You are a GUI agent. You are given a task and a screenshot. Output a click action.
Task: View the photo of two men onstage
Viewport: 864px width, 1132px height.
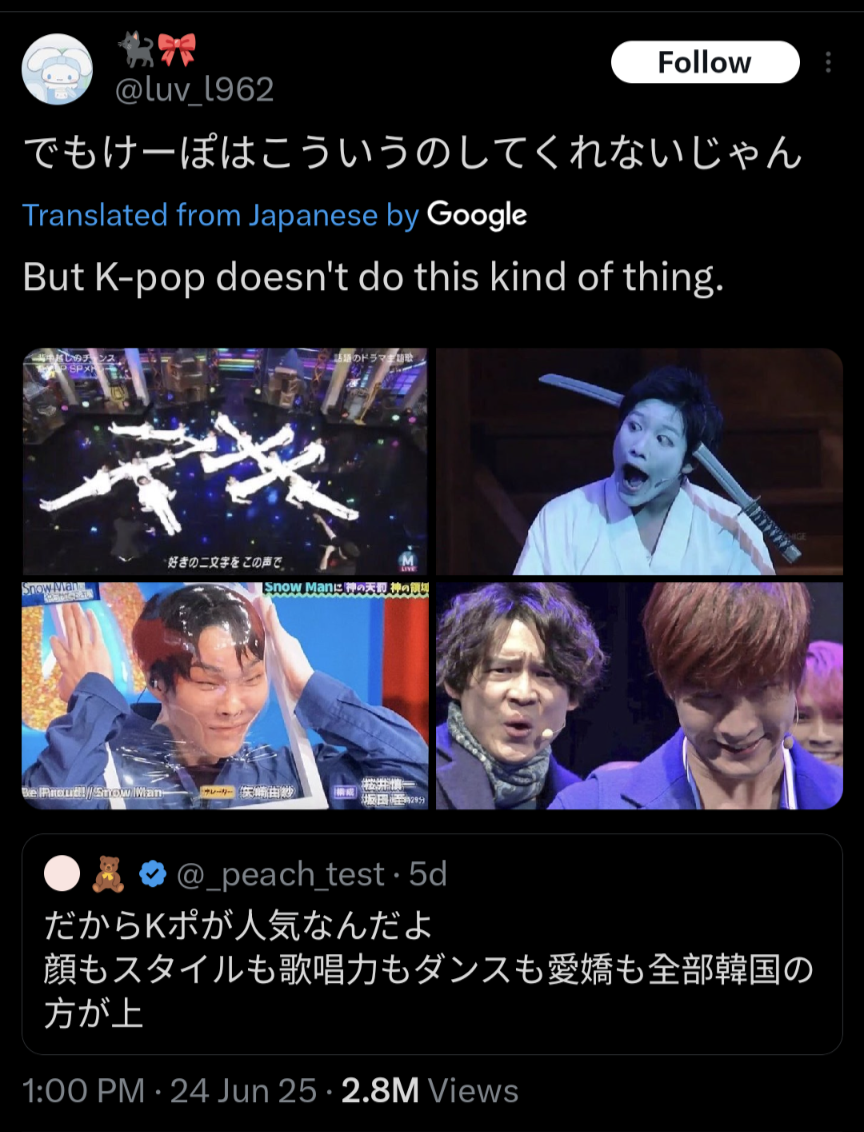(640, 696)
